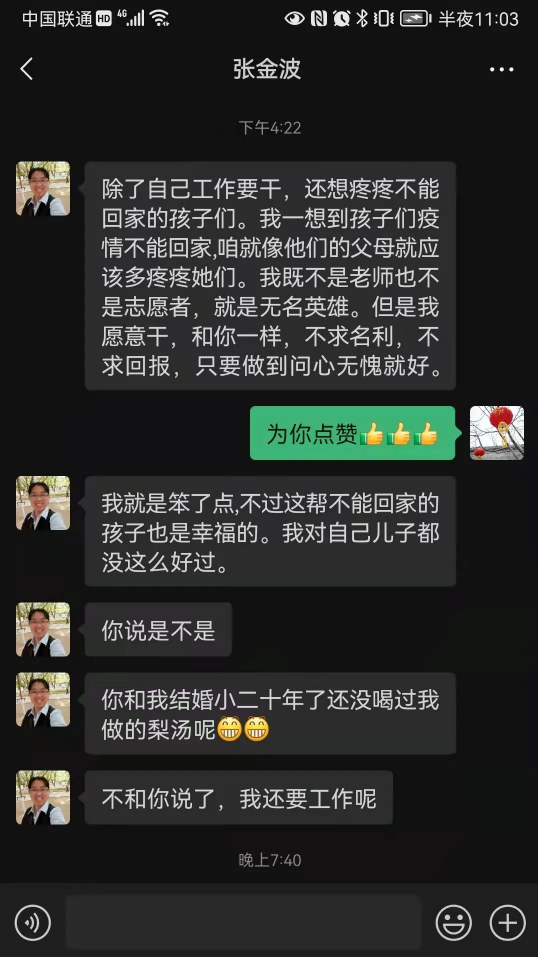Switch to voice message input
The width and height of the screenshot is (538, 957).
point(32,923)
